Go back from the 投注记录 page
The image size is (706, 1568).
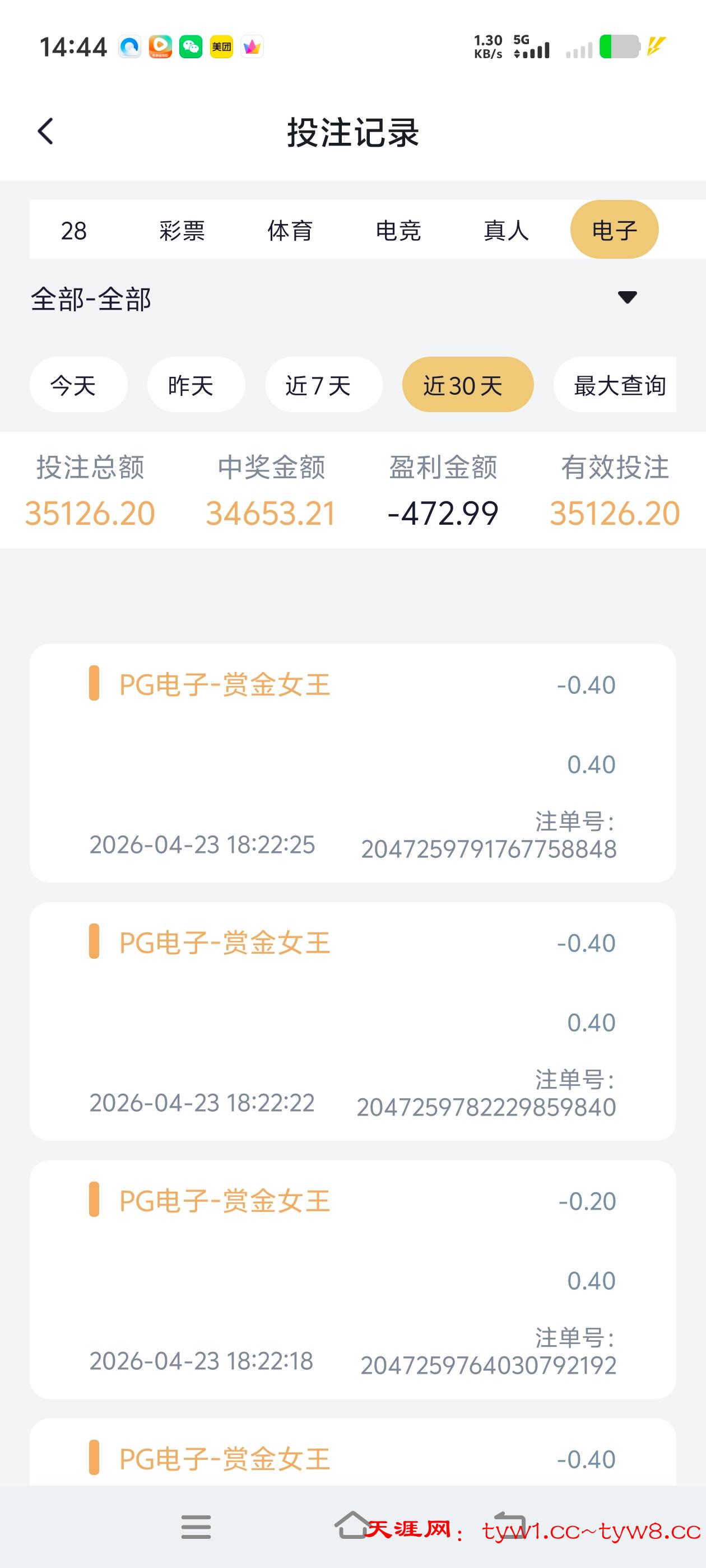(x=46, y=131)
